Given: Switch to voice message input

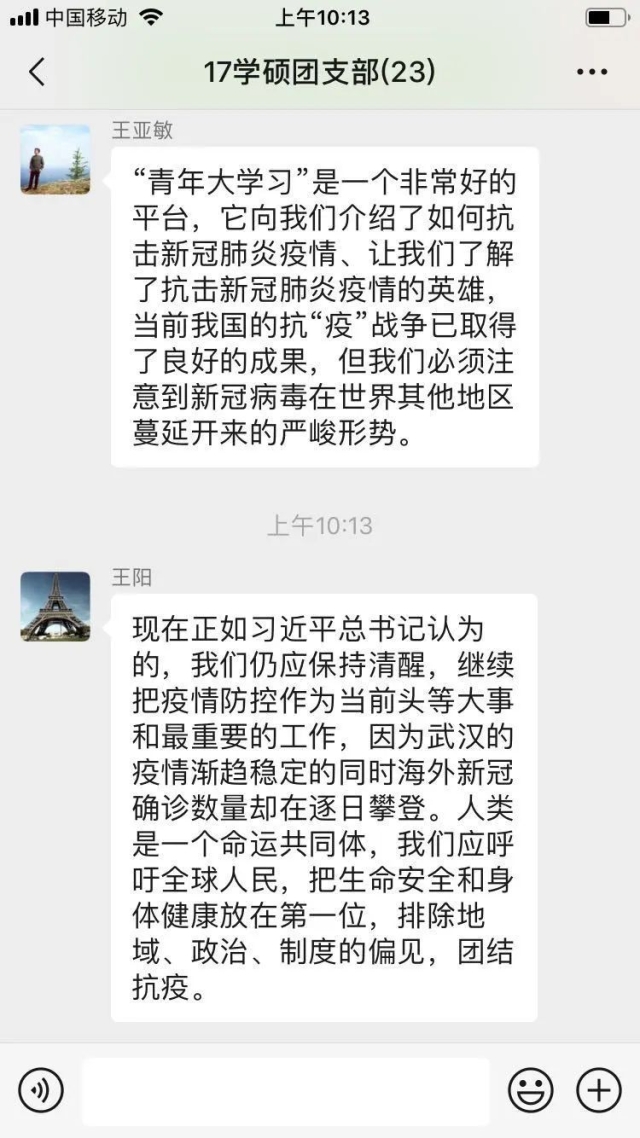Looking at the screenshot, I should [40, 1090].
